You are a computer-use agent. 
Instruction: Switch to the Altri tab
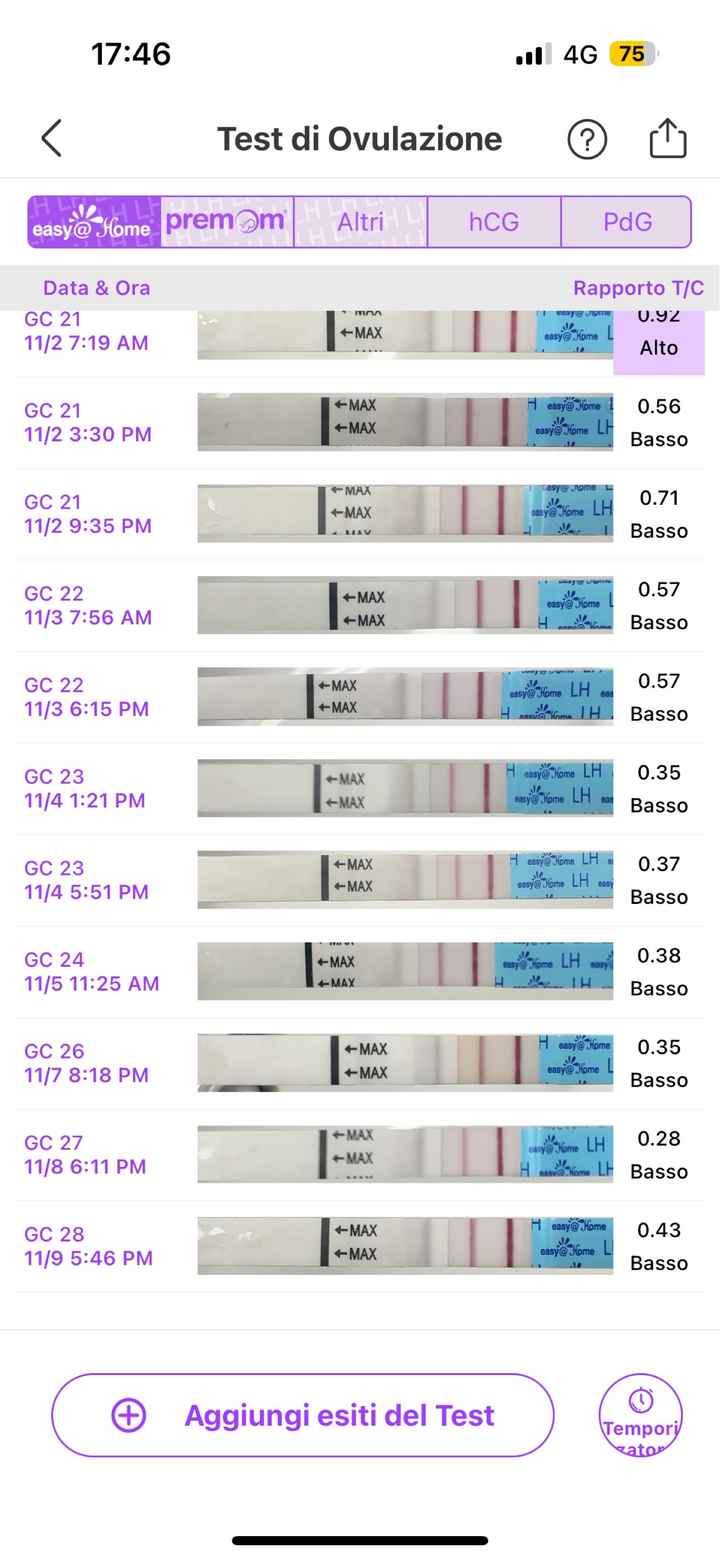[x=360, y=222]
